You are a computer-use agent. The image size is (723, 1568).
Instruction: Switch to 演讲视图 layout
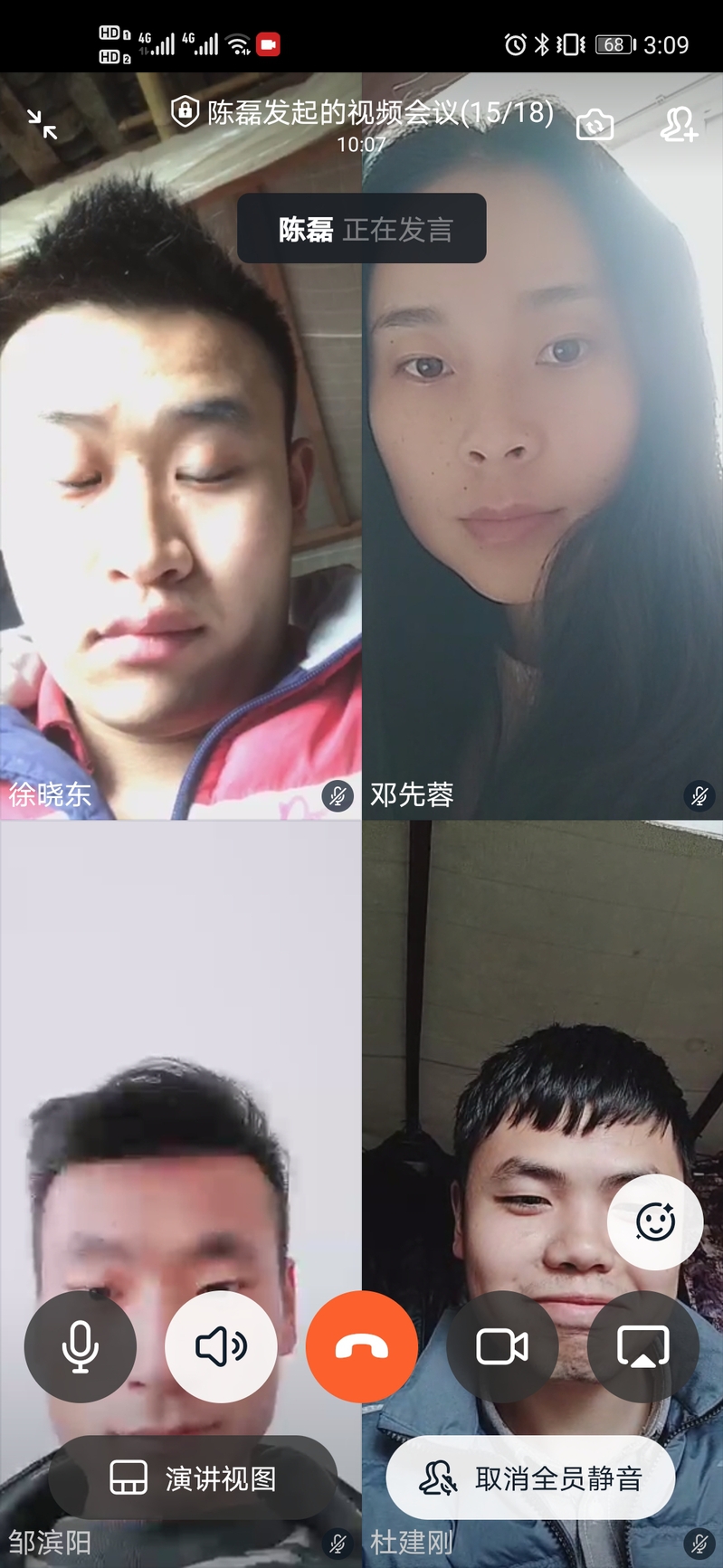click(x=193, y=1478)
